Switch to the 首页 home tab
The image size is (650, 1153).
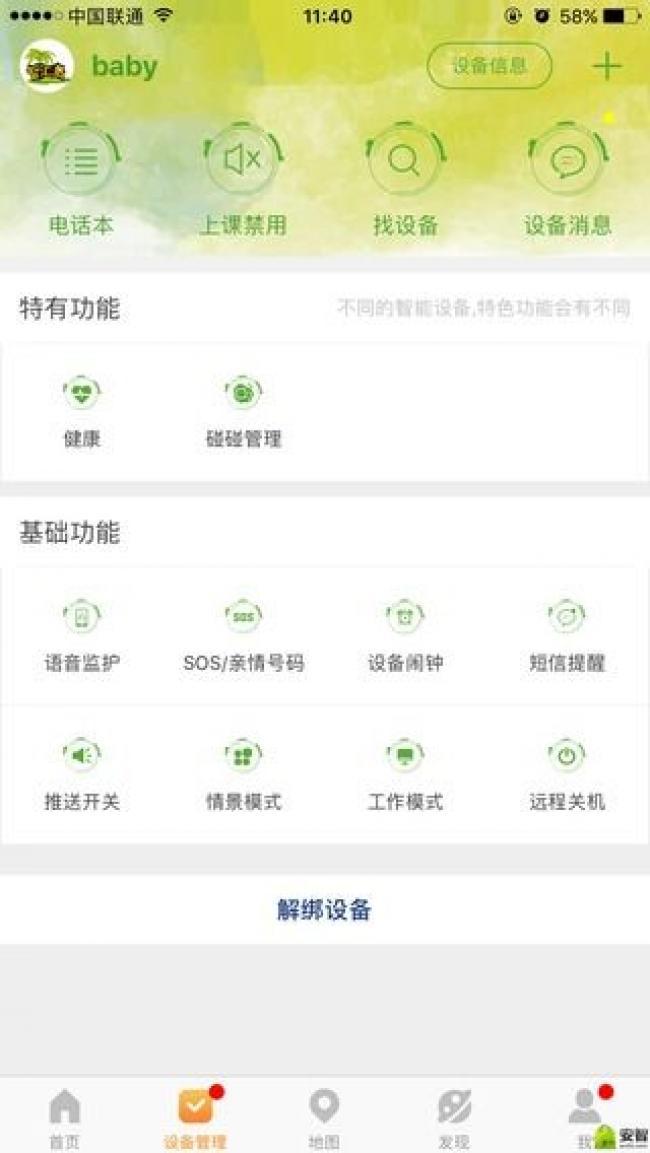(x=65, y=1117)
